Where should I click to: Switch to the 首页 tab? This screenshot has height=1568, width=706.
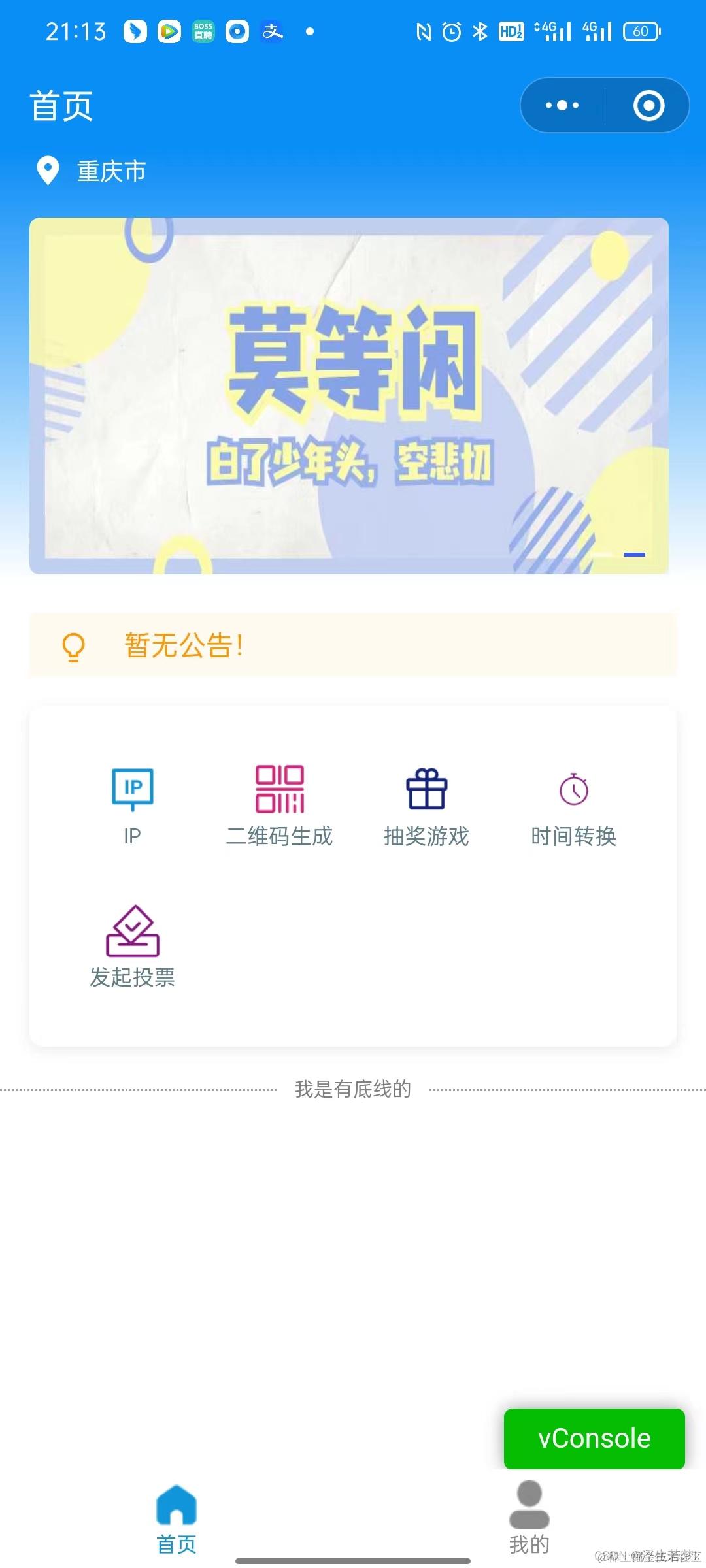pyautogui.click(x=176, y=1519)
